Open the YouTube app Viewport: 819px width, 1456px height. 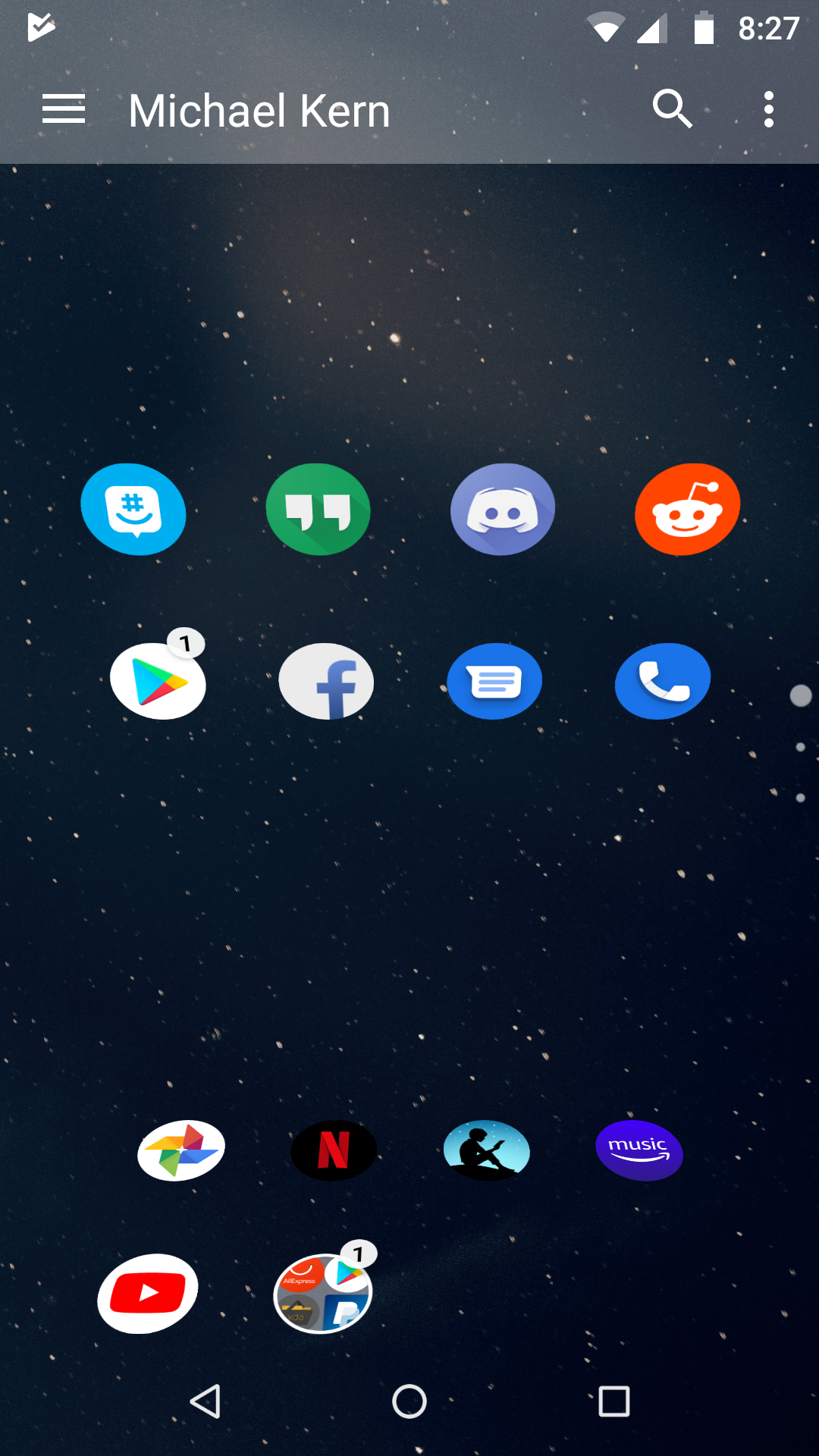pos(148,1293)
